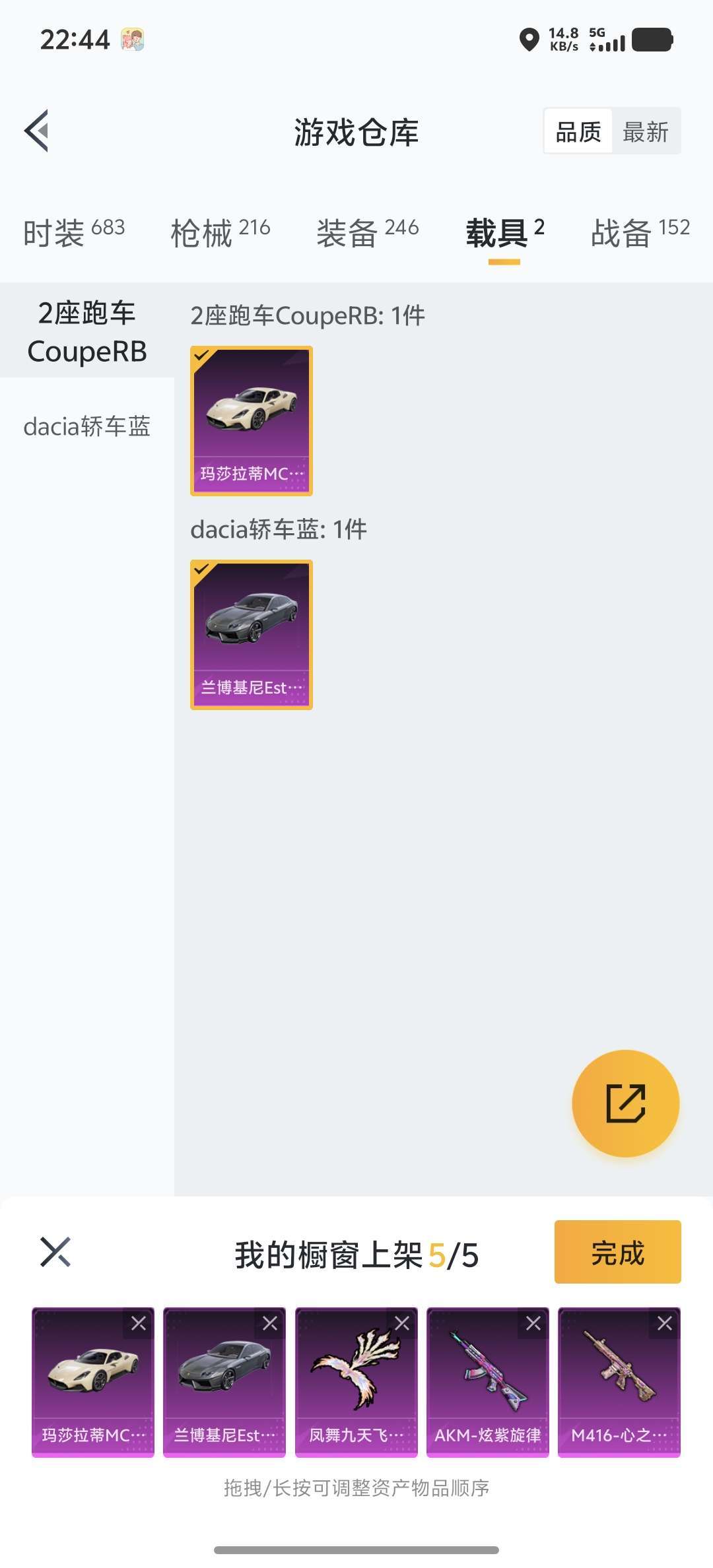Close the 我的橱窗上架 panel
The height and width of the screenshot is (1568, 713).
(x=55, y=1252)
